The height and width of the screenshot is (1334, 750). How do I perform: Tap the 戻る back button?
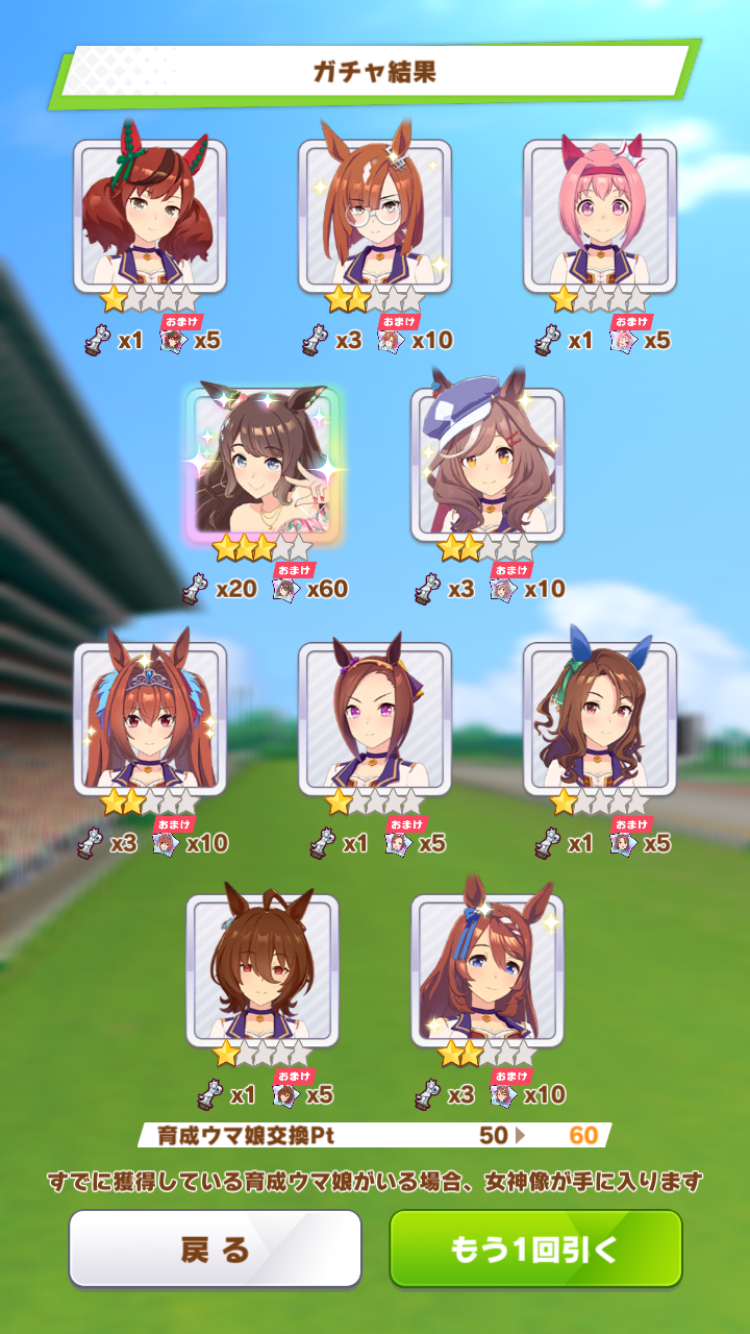click(214, 1249)
